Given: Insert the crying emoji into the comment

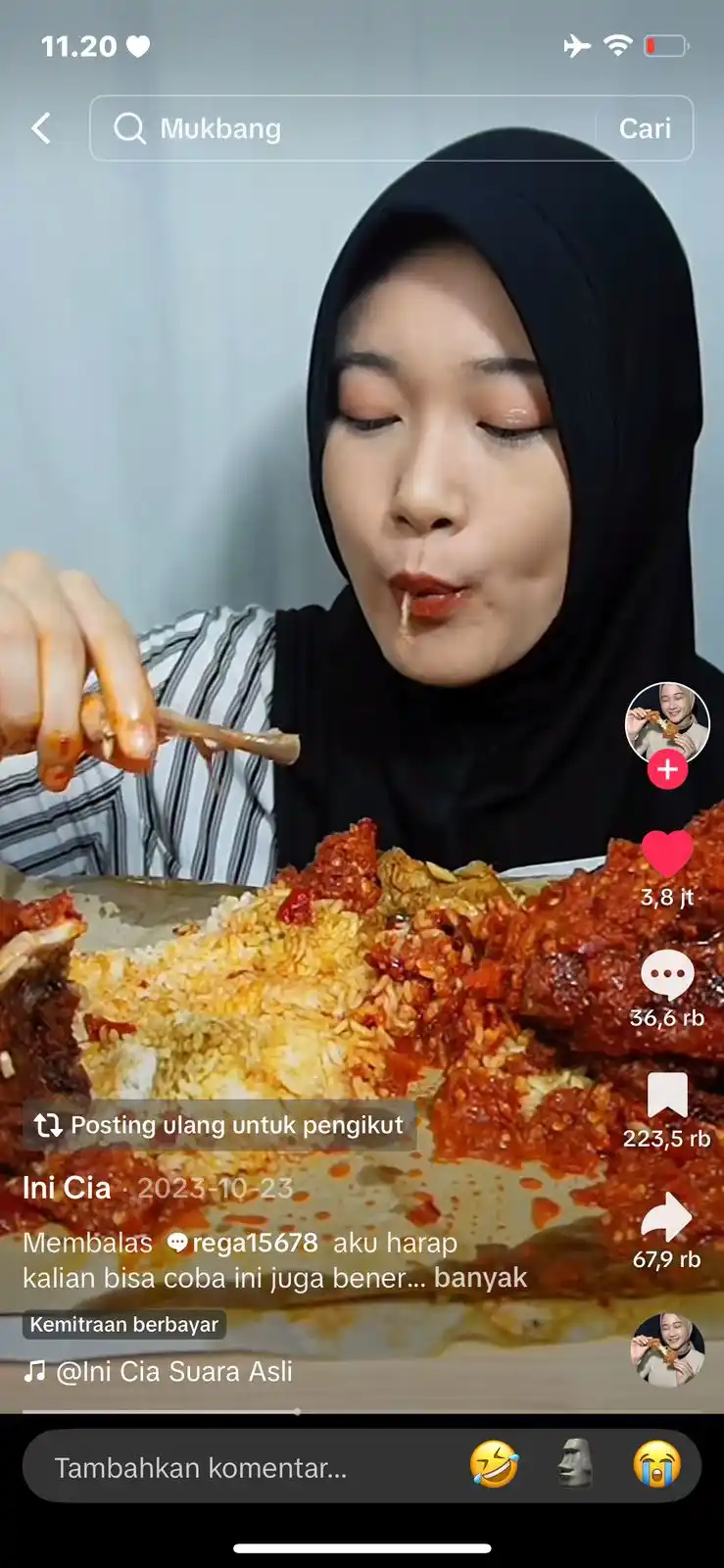Looking at the screenshot, I should [656, 1466].
